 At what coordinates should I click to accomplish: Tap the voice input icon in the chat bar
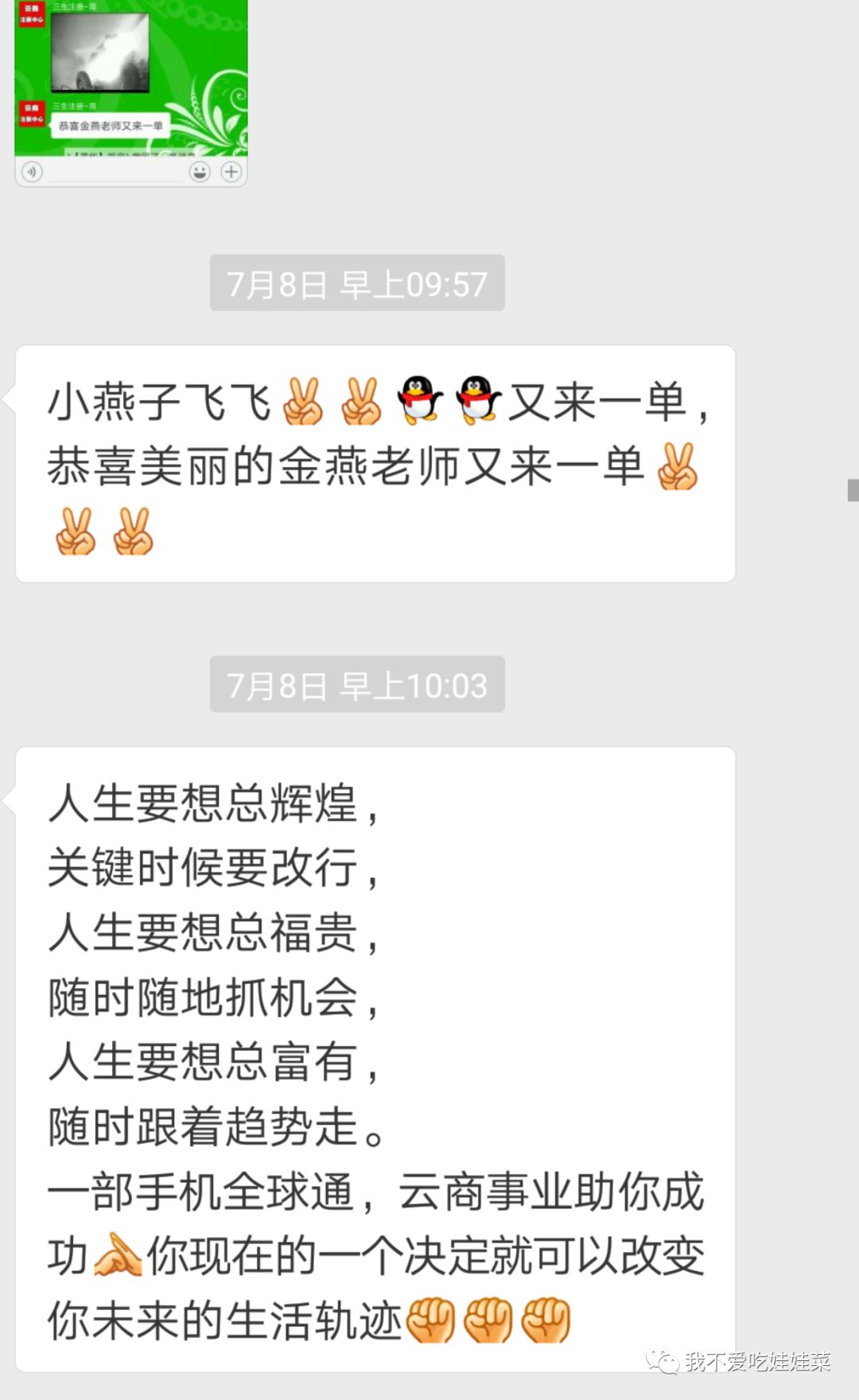pos(32,171)
